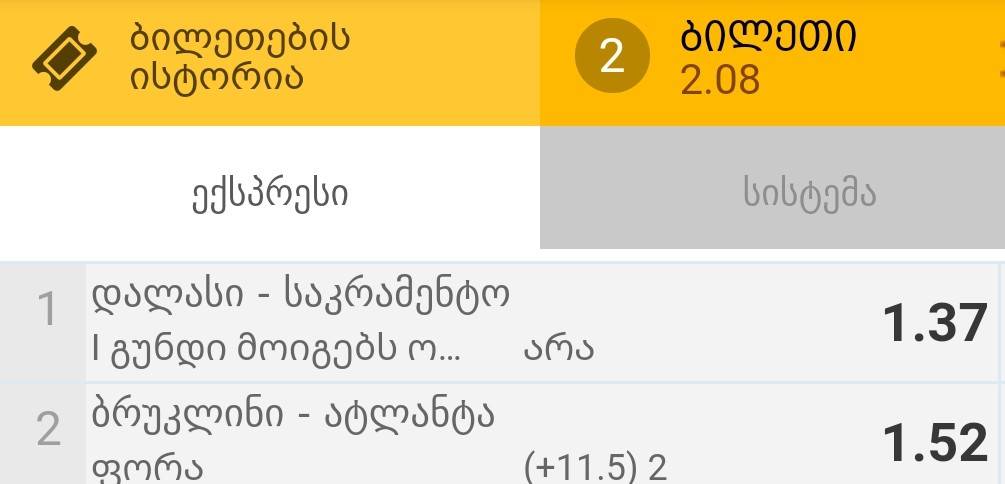Viewport: 1005px width, 484px height.
Task: Open the დალასი - საკრამენტო bet row
Action: click(x=500, y=322)
